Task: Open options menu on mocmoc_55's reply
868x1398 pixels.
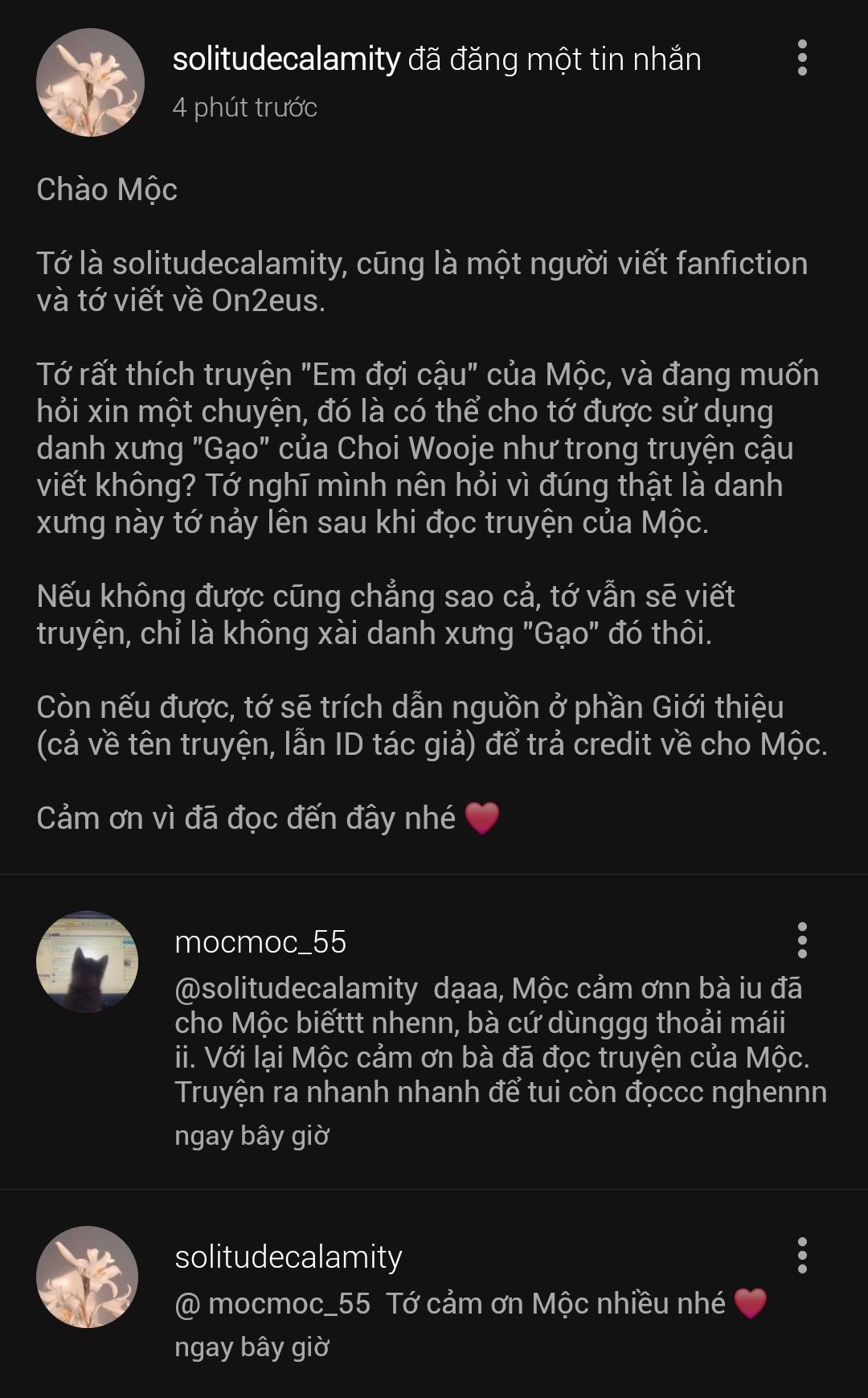Action: pos(801,941)
